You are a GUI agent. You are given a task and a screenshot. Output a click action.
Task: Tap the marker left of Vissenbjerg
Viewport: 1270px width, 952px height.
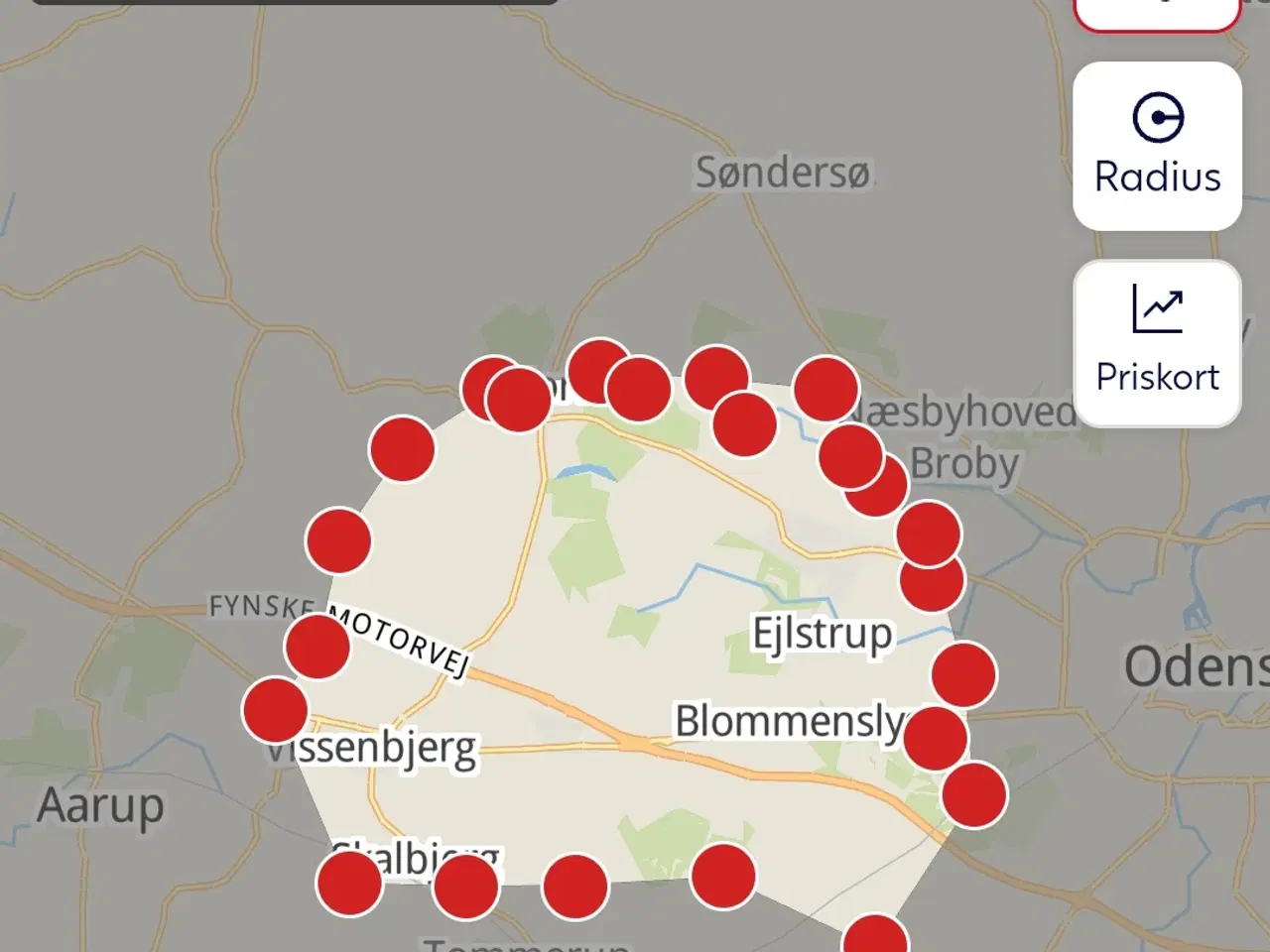(x=275, y=710)
